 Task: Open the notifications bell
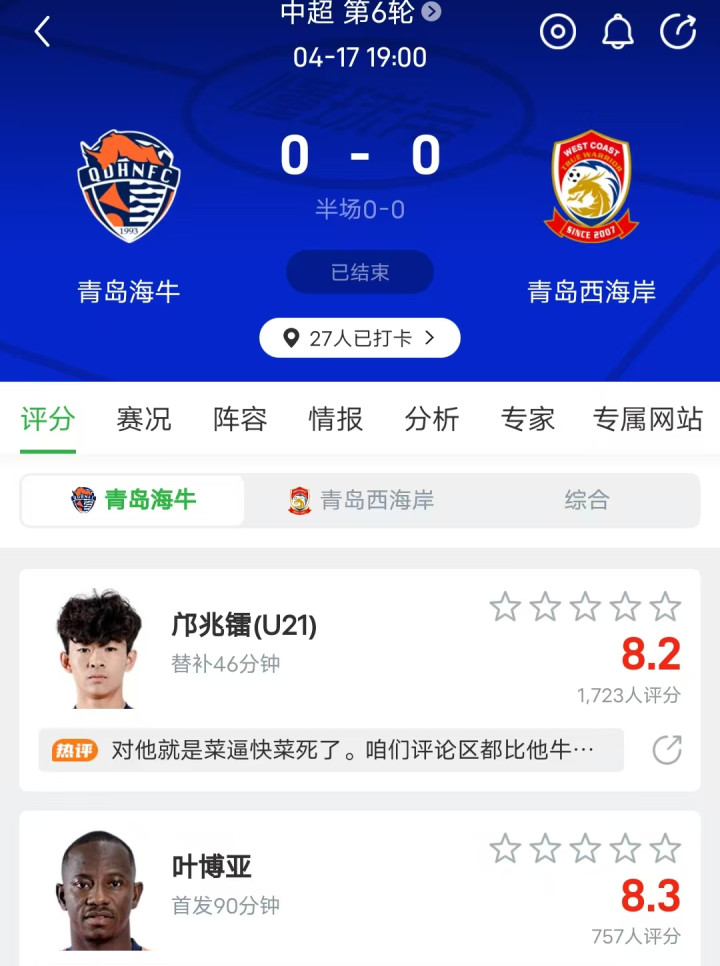tap(618, 32)
